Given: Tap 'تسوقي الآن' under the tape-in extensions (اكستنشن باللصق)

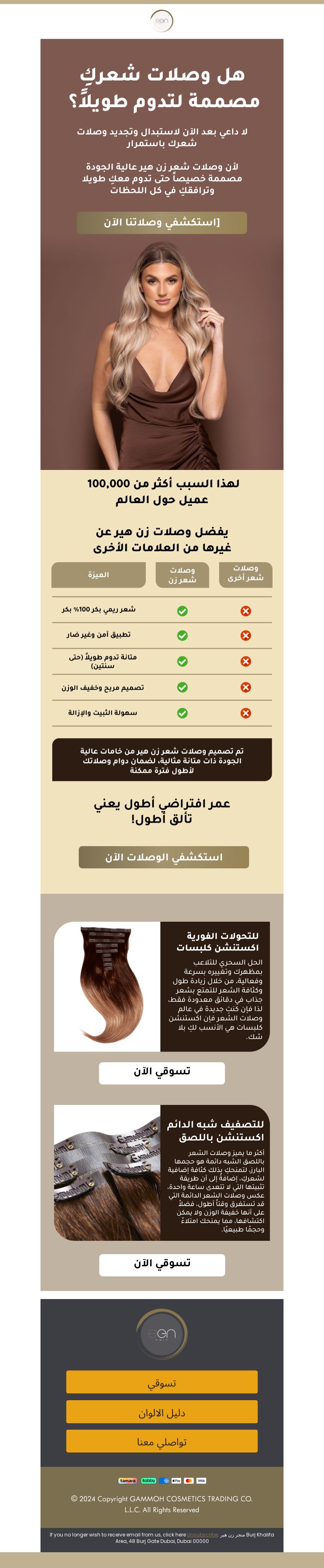Looking at the screenshot, I should pyautogui.click(x=161, y=1263).
